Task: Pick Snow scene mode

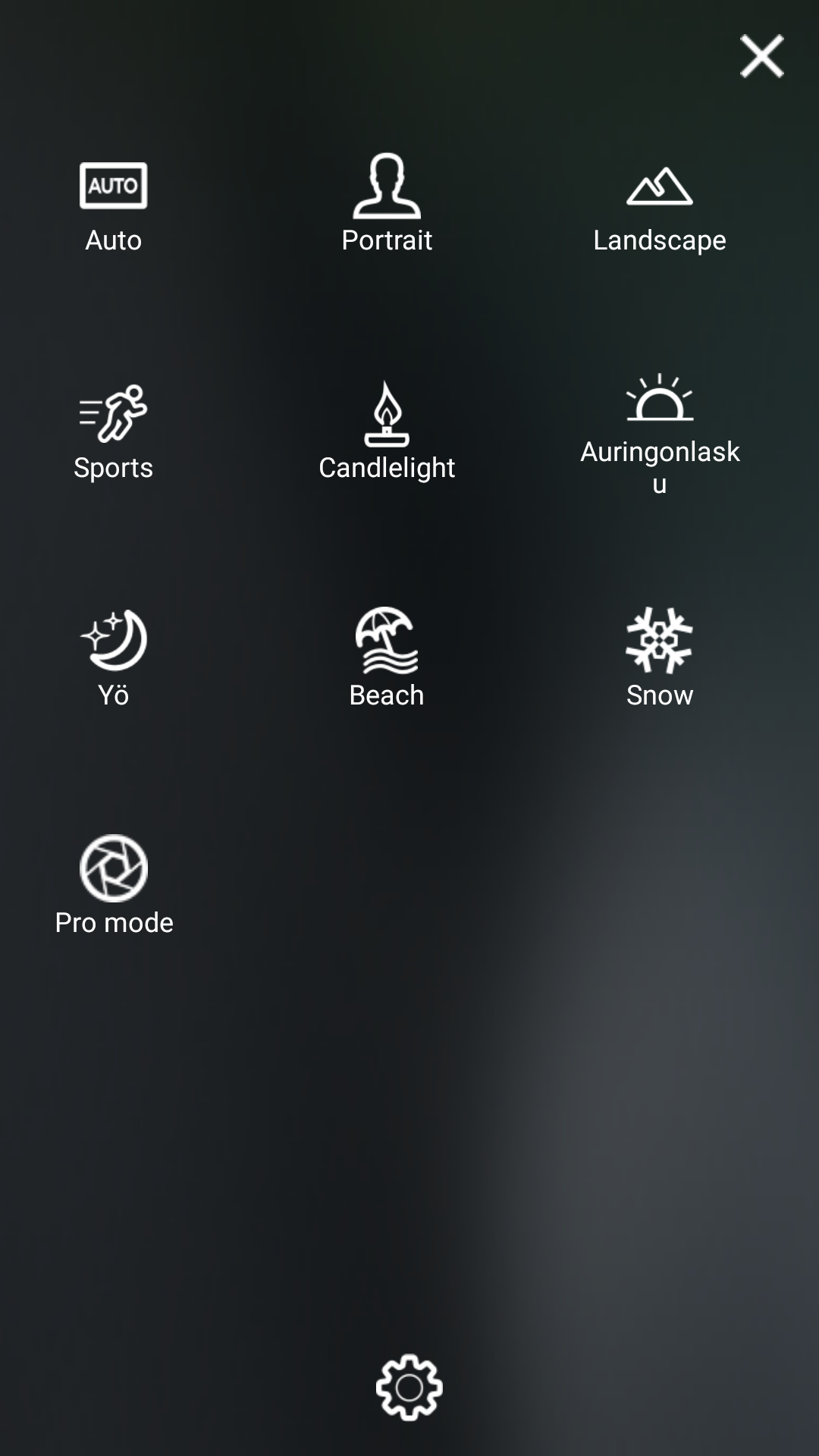Action: [x=660, y=658]
